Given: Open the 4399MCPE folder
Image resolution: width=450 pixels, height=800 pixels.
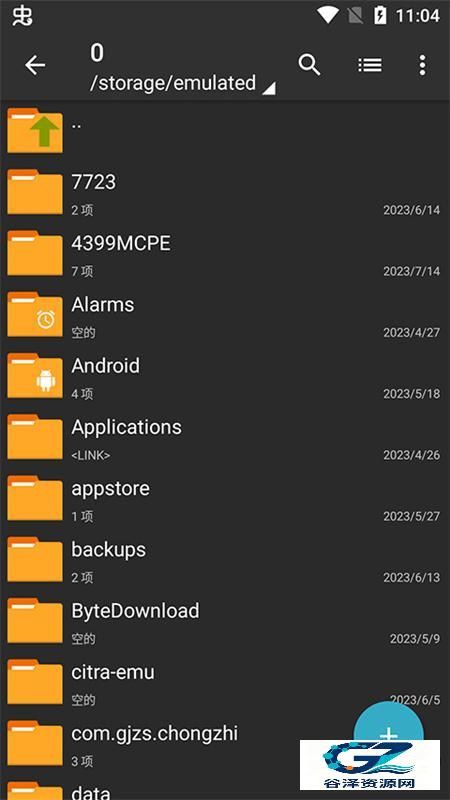Looking at the screenshot, I should coord(225,254).
